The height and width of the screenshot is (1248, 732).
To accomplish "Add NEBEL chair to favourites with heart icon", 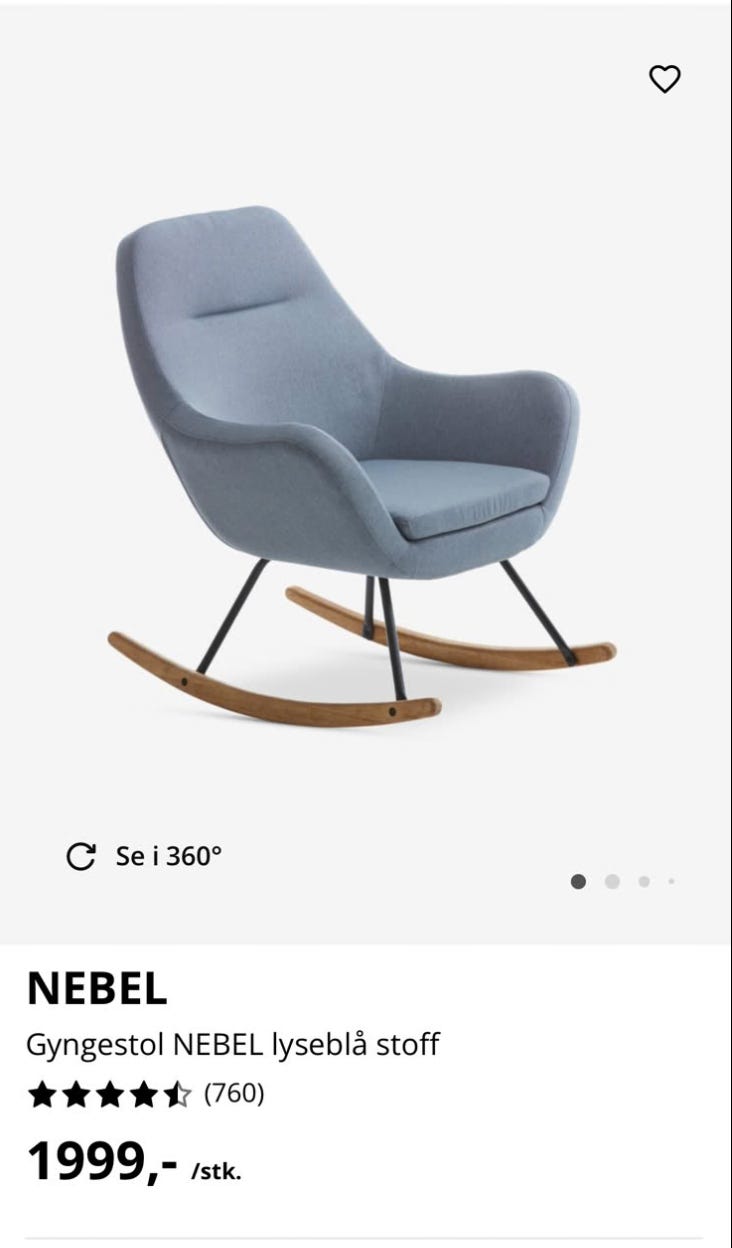I will 665,79.
